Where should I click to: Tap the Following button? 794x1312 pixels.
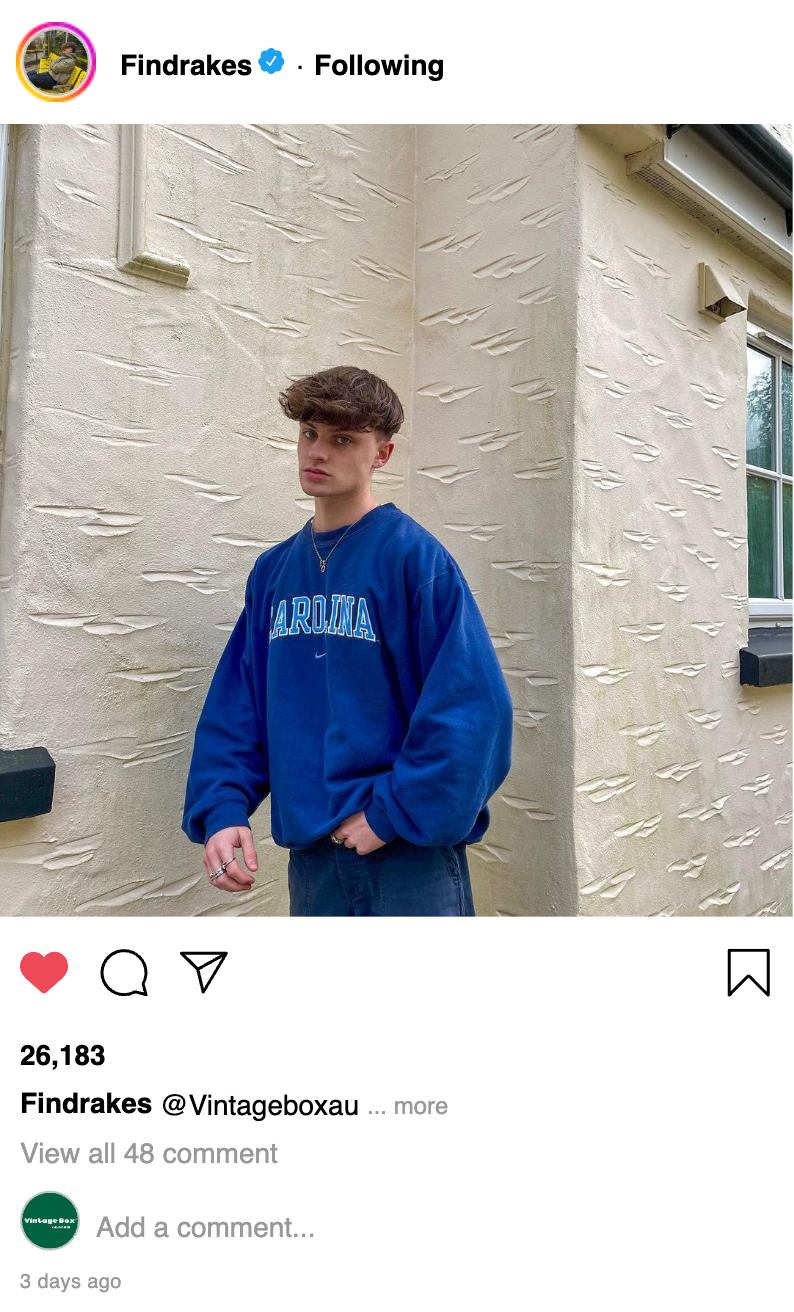[x=378, y=66]
